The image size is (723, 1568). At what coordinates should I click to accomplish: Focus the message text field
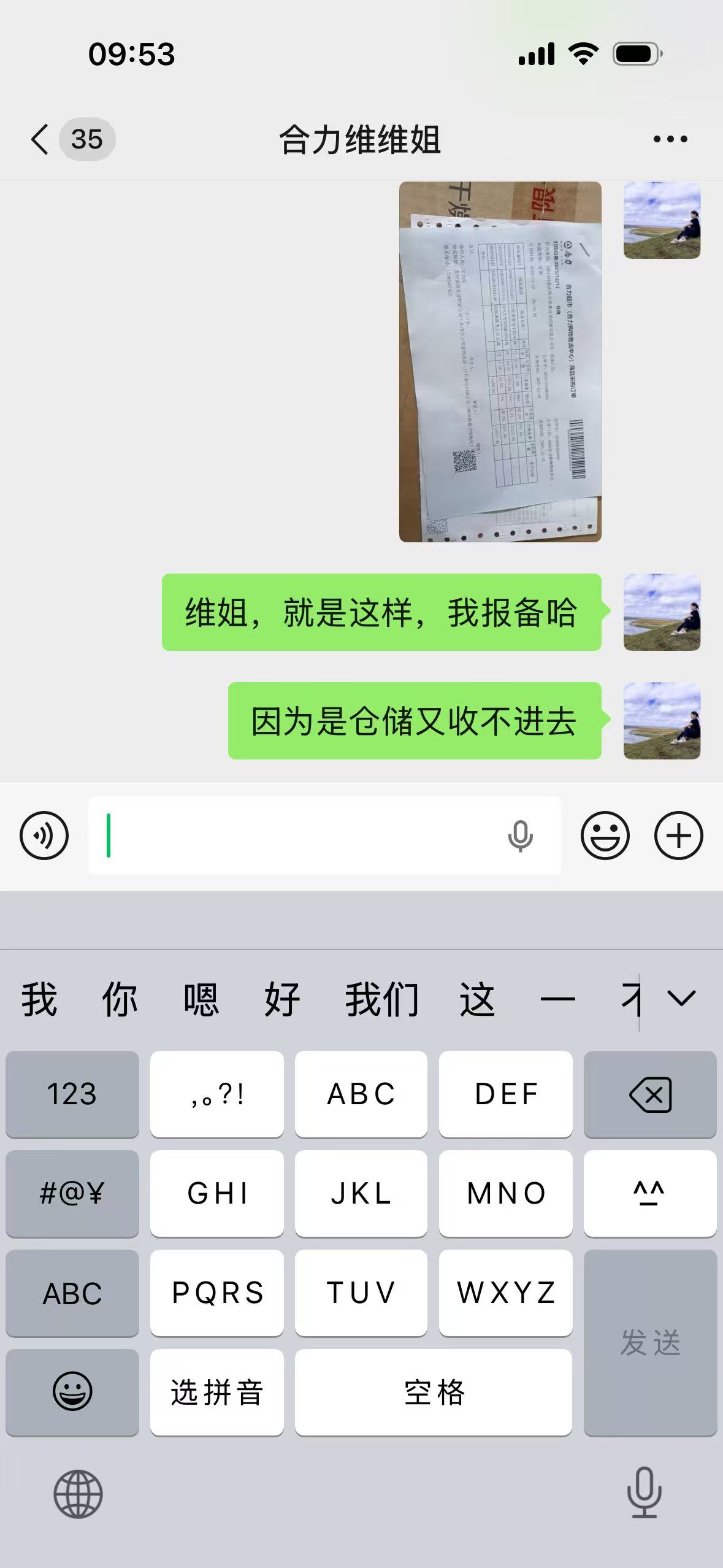pos(294,836)
